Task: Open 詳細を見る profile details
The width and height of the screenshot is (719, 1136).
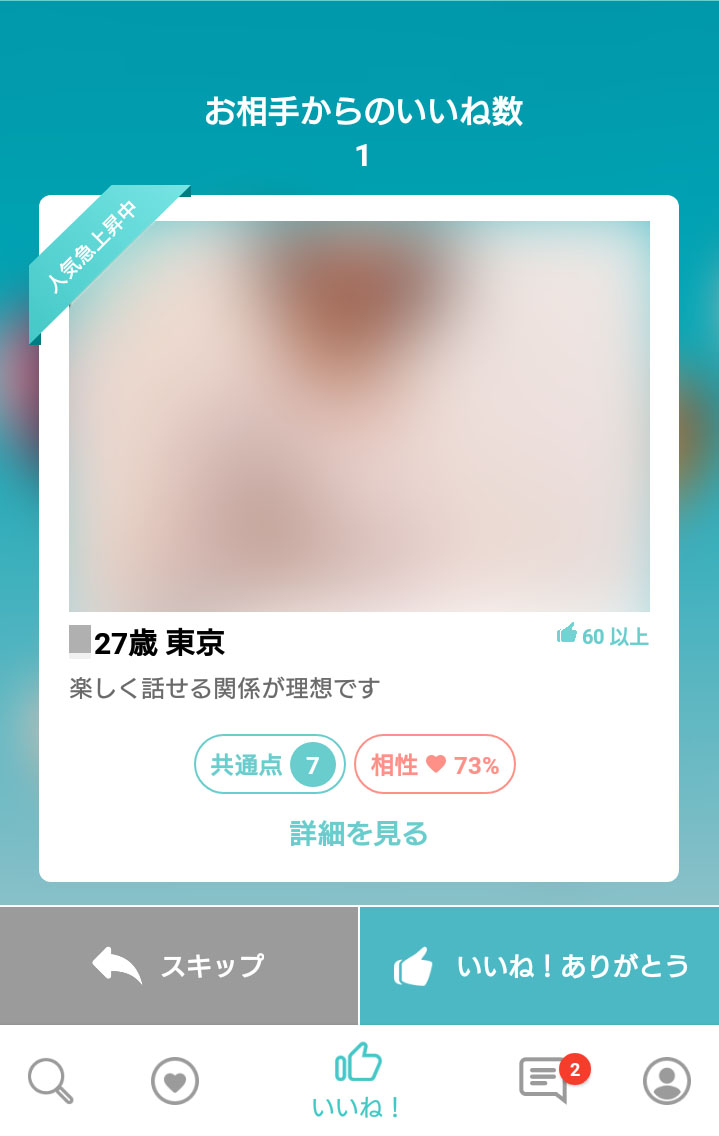Action: click(359, 833)
